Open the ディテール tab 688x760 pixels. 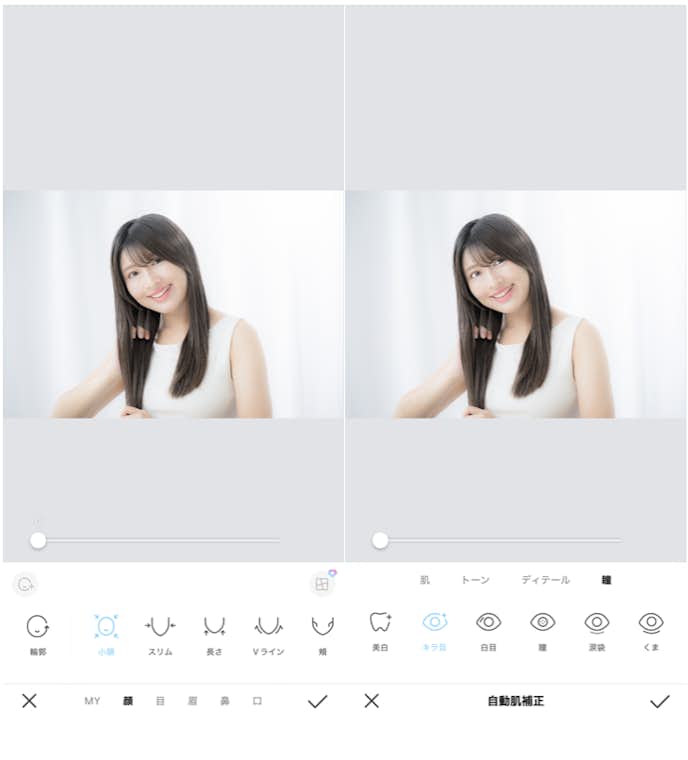coord(545,580)
